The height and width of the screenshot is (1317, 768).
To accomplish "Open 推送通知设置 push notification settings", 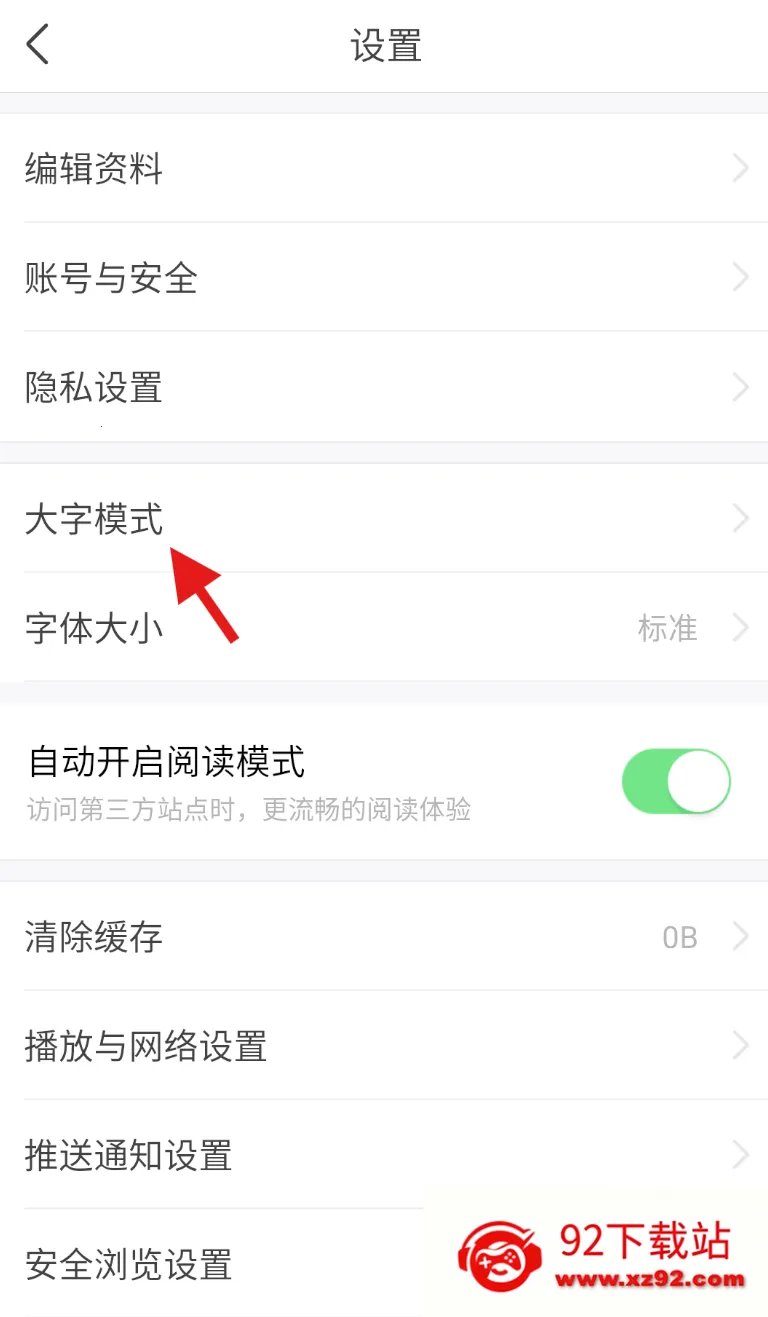I will (128, 1156).
